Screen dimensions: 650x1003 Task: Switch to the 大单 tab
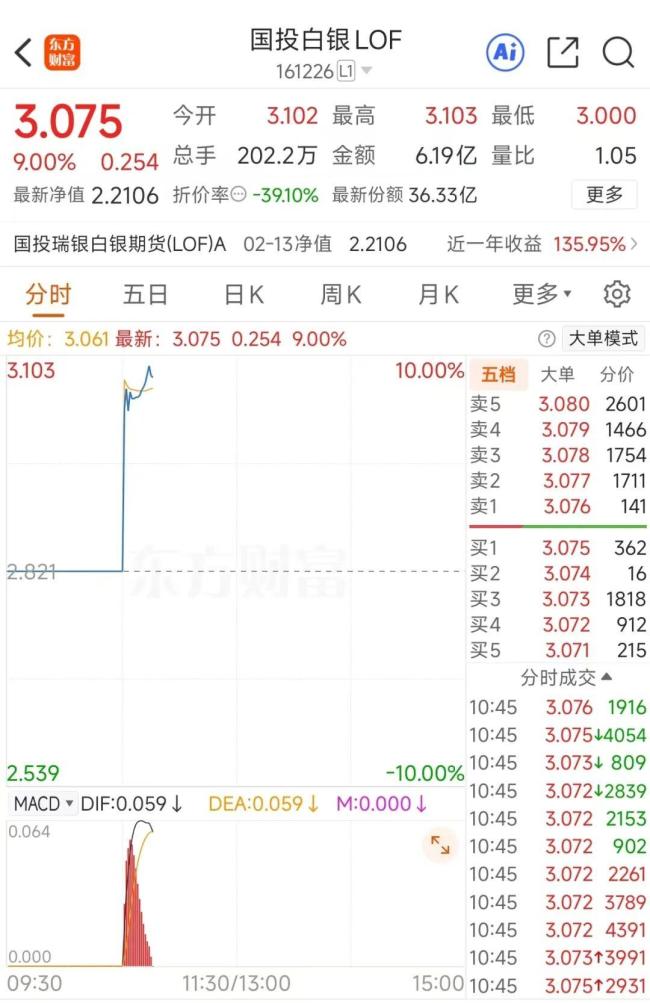tap(557, 375)
